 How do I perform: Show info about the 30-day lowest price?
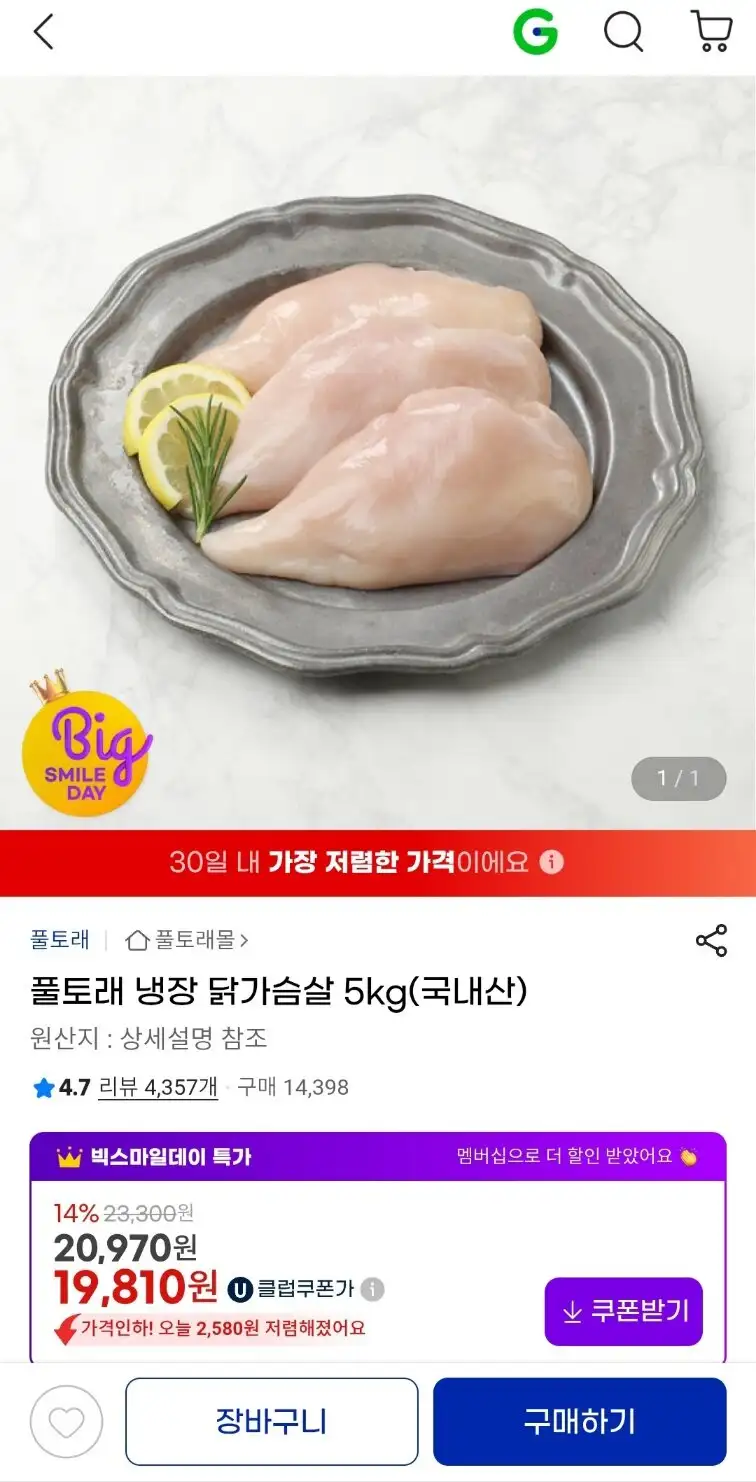[552, 862]
